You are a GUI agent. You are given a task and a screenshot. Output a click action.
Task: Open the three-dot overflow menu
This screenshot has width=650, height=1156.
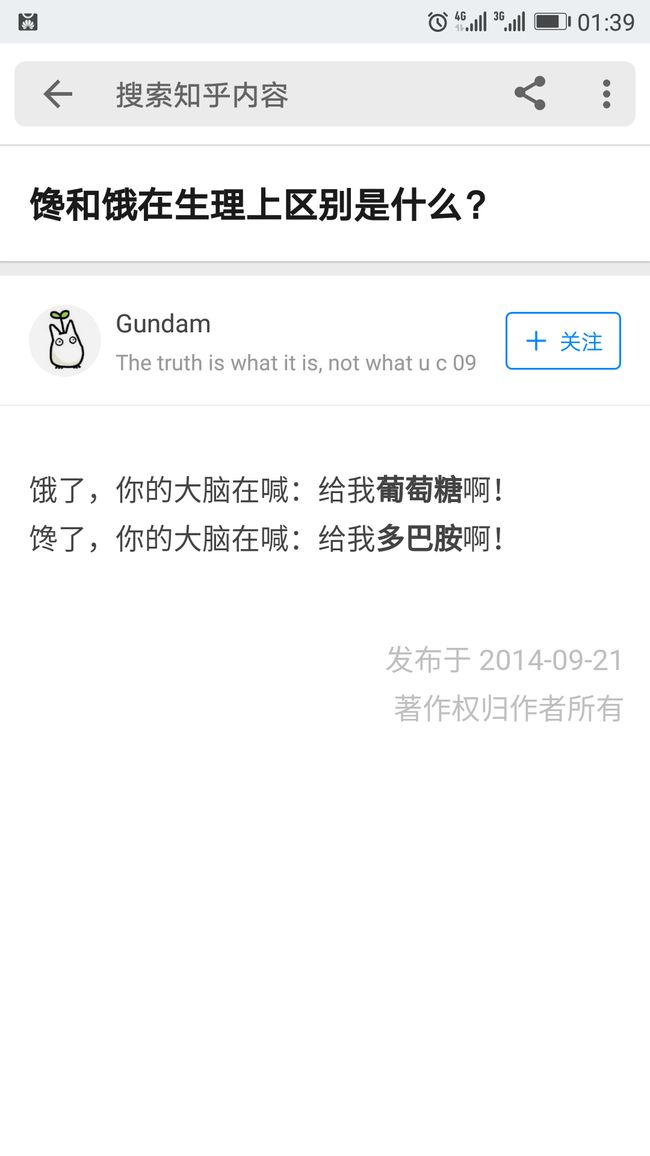pos(606,94)
